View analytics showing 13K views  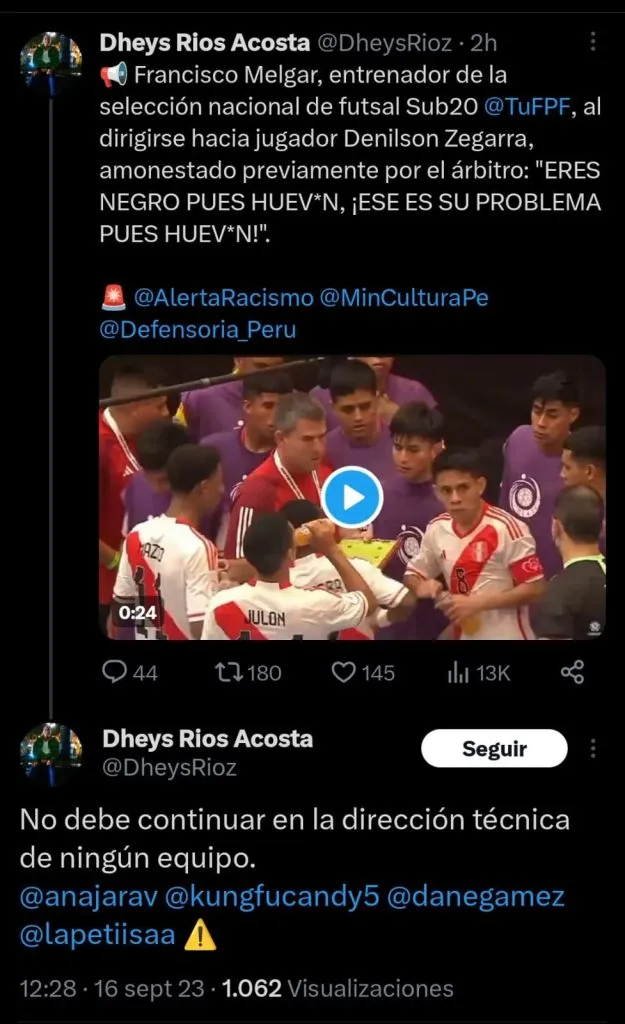(478, 673)
